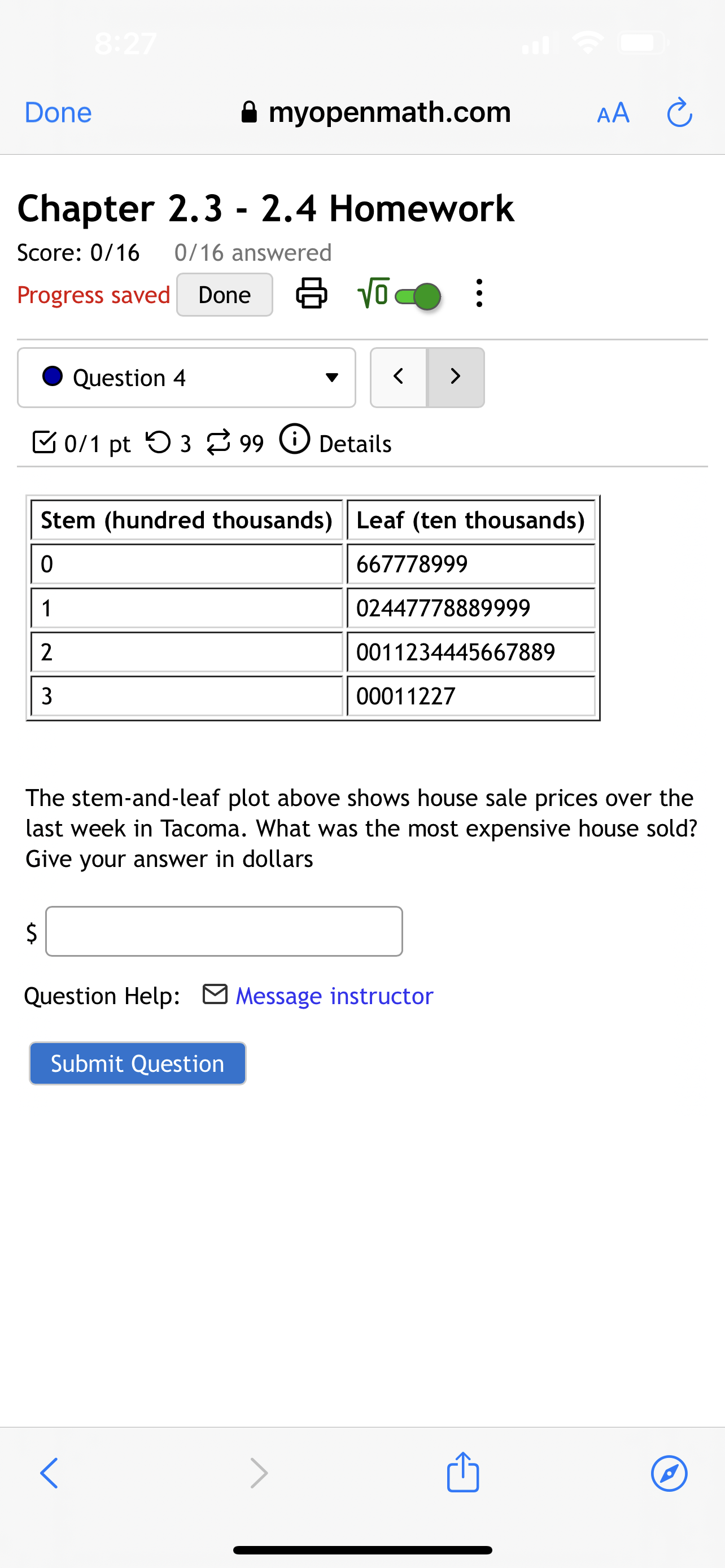Select the blue status dot for Question 4
The height and width of the screenshot is (1568, 725).
pyautogui.click(x=53, y=377)
